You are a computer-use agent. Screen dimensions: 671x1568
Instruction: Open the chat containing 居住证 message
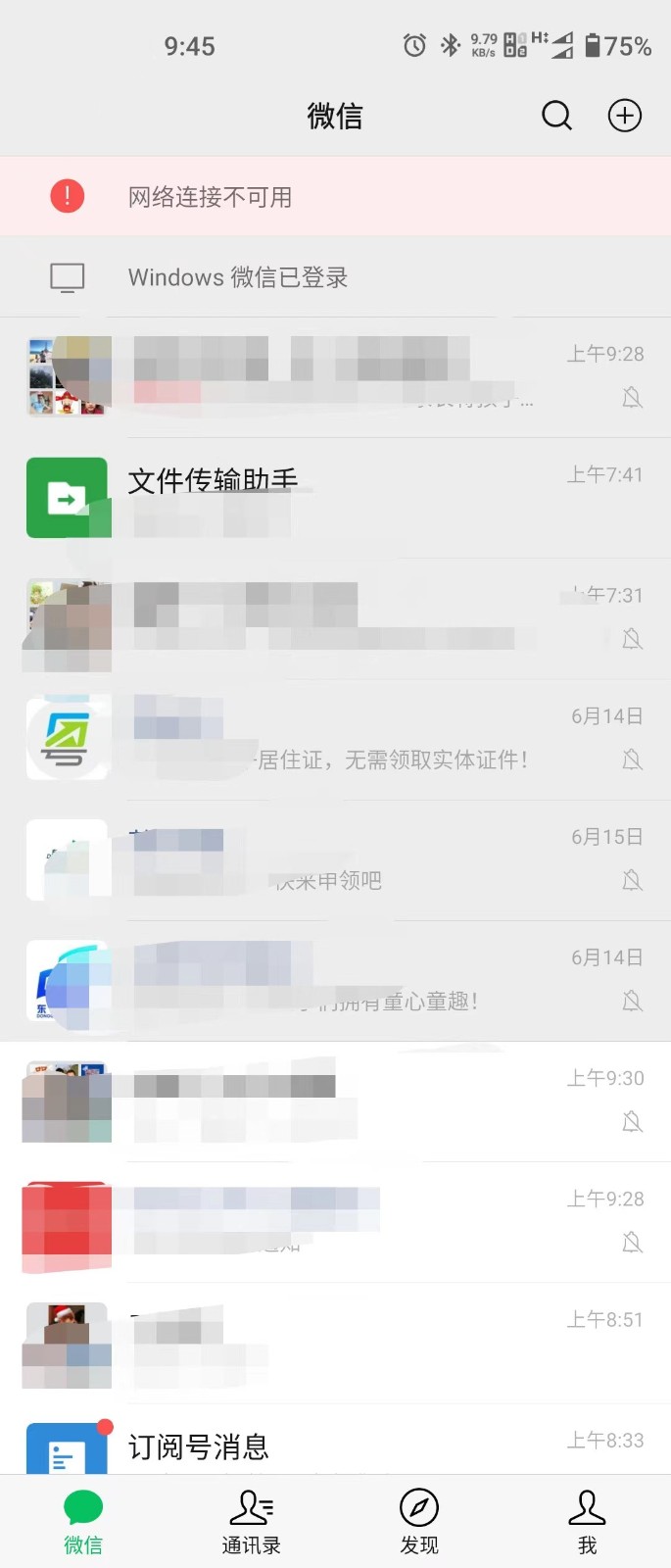(x=335, y=740)
